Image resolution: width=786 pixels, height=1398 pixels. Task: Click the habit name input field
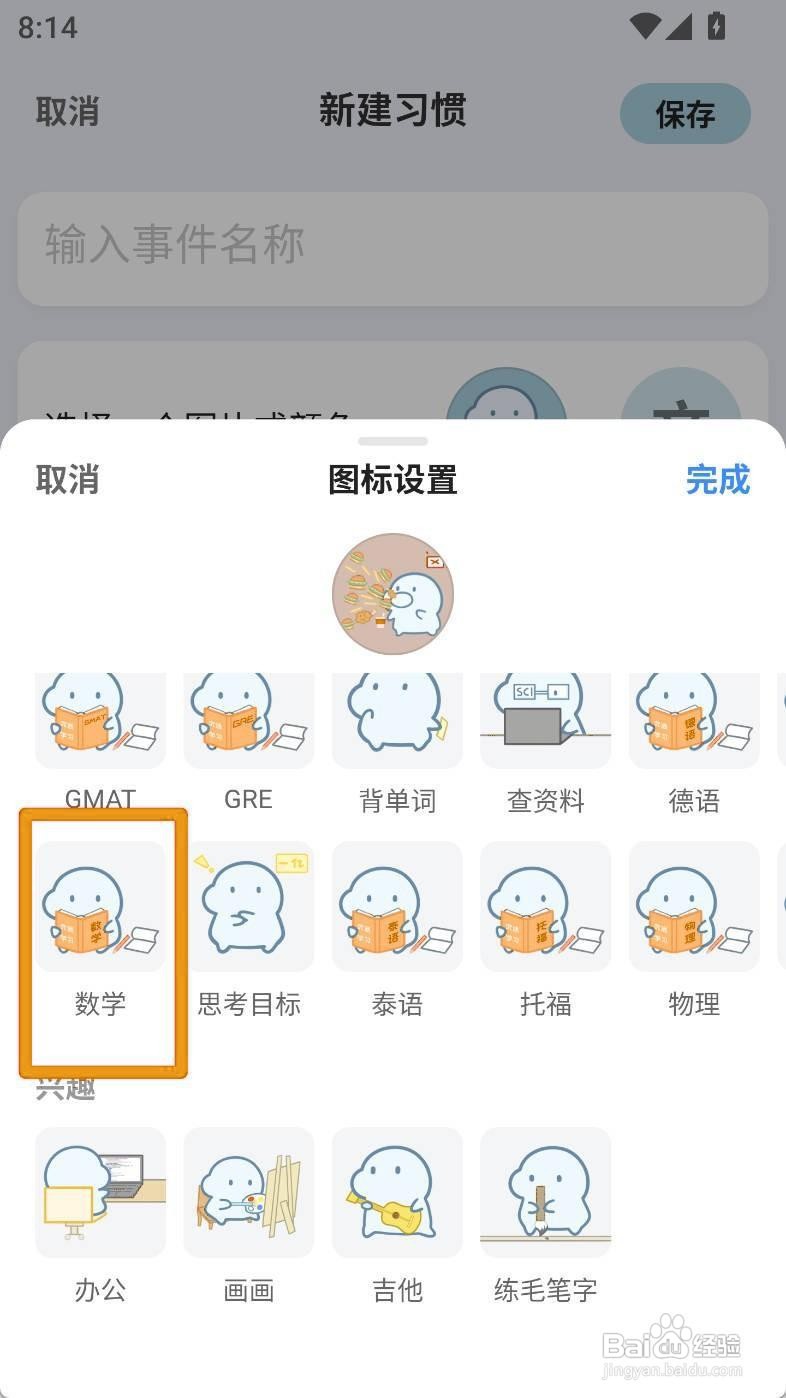[393, 248]
